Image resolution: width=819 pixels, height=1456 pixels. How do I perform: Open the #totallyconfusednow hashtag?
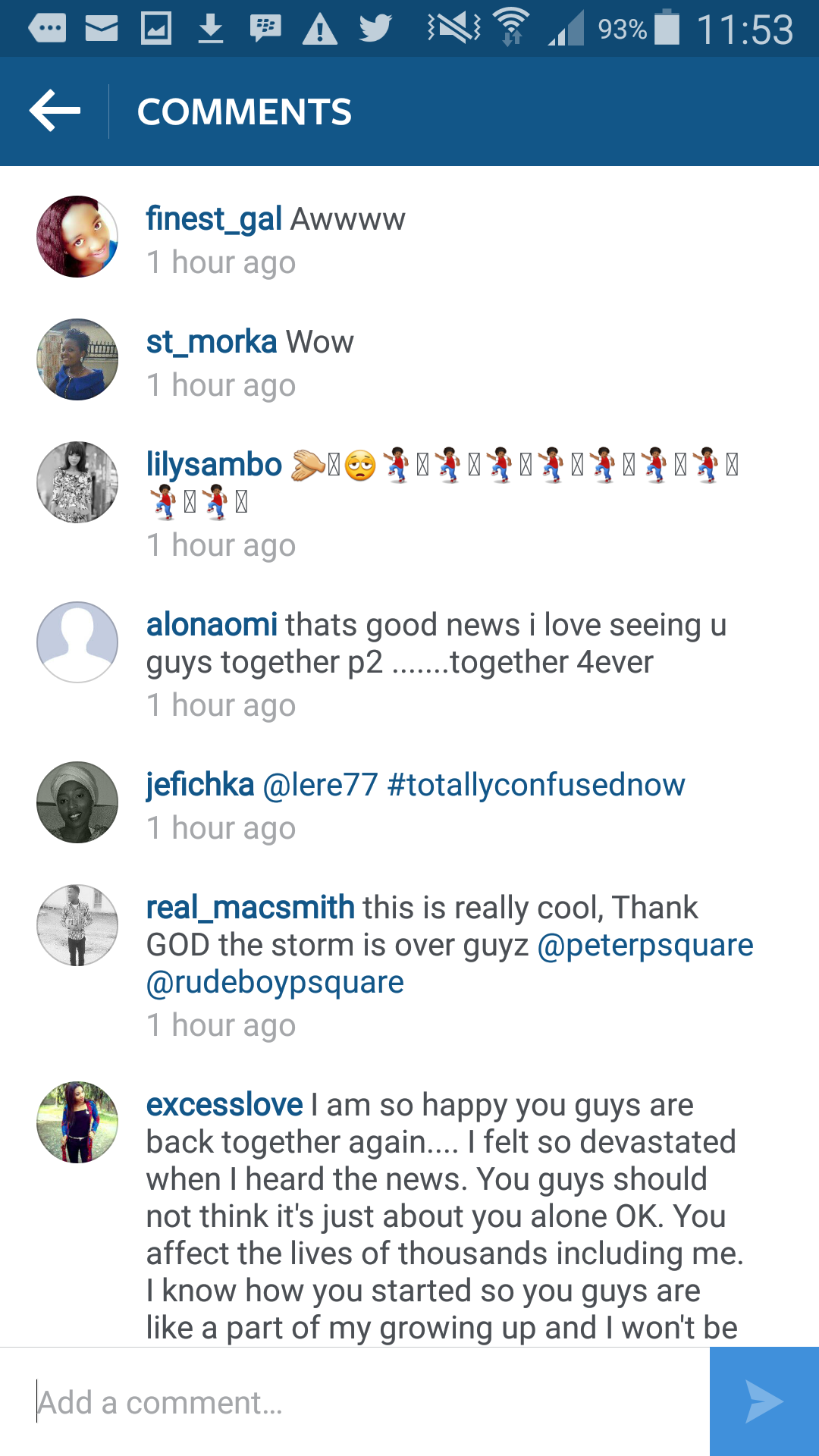pyautogui.click(x=536, y=785)
